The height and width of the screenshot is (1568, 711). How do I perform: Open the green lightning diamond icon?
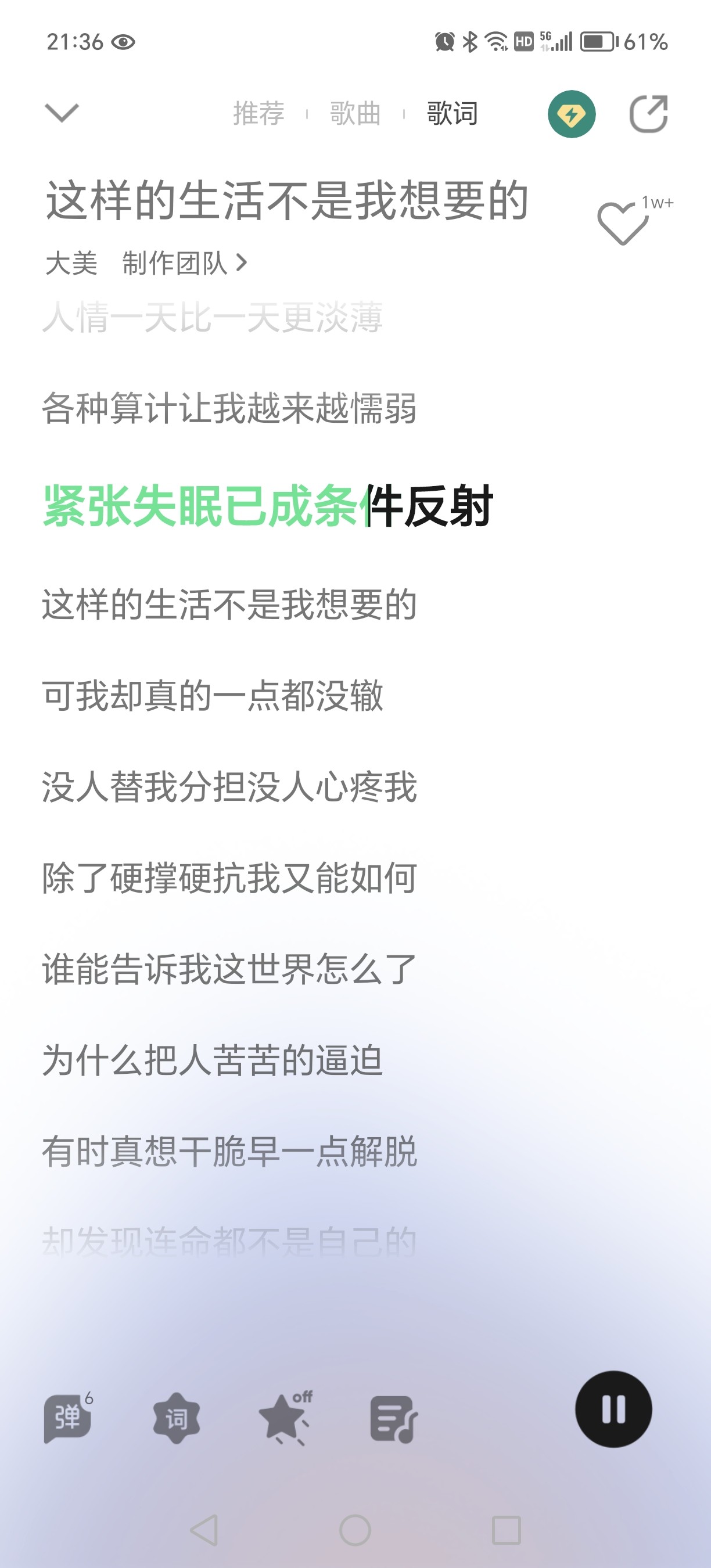point(572,114)
